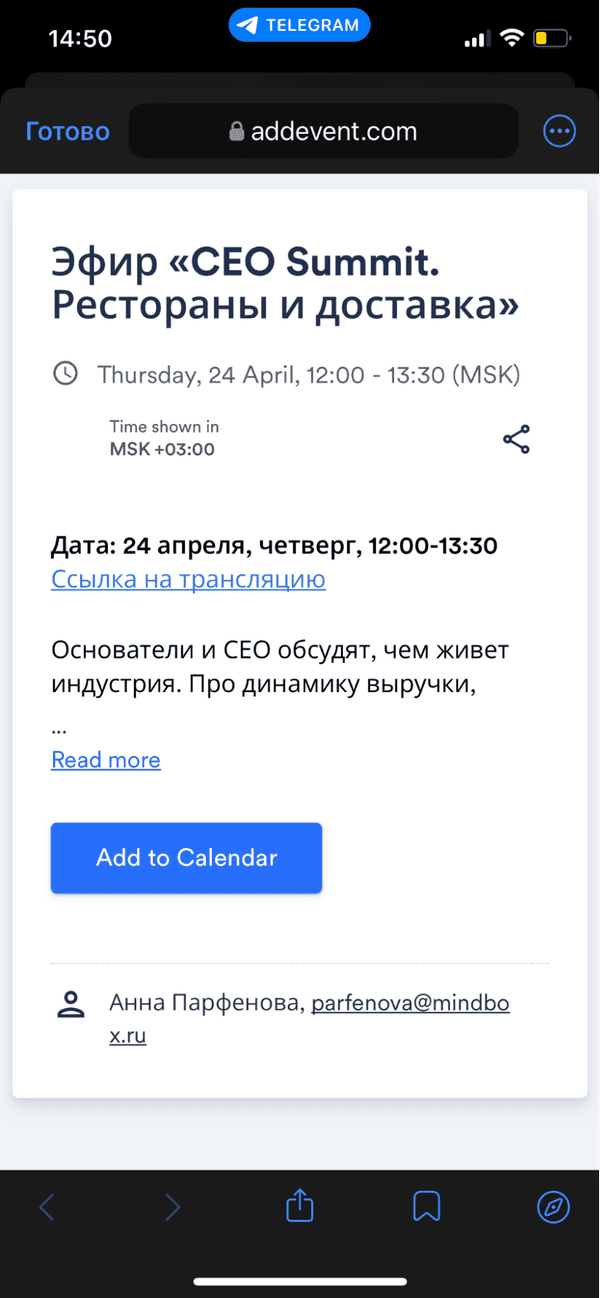Open the Ссылка на трансляцию link
This screenshot has height=1298, width=600.
point(188,579)
